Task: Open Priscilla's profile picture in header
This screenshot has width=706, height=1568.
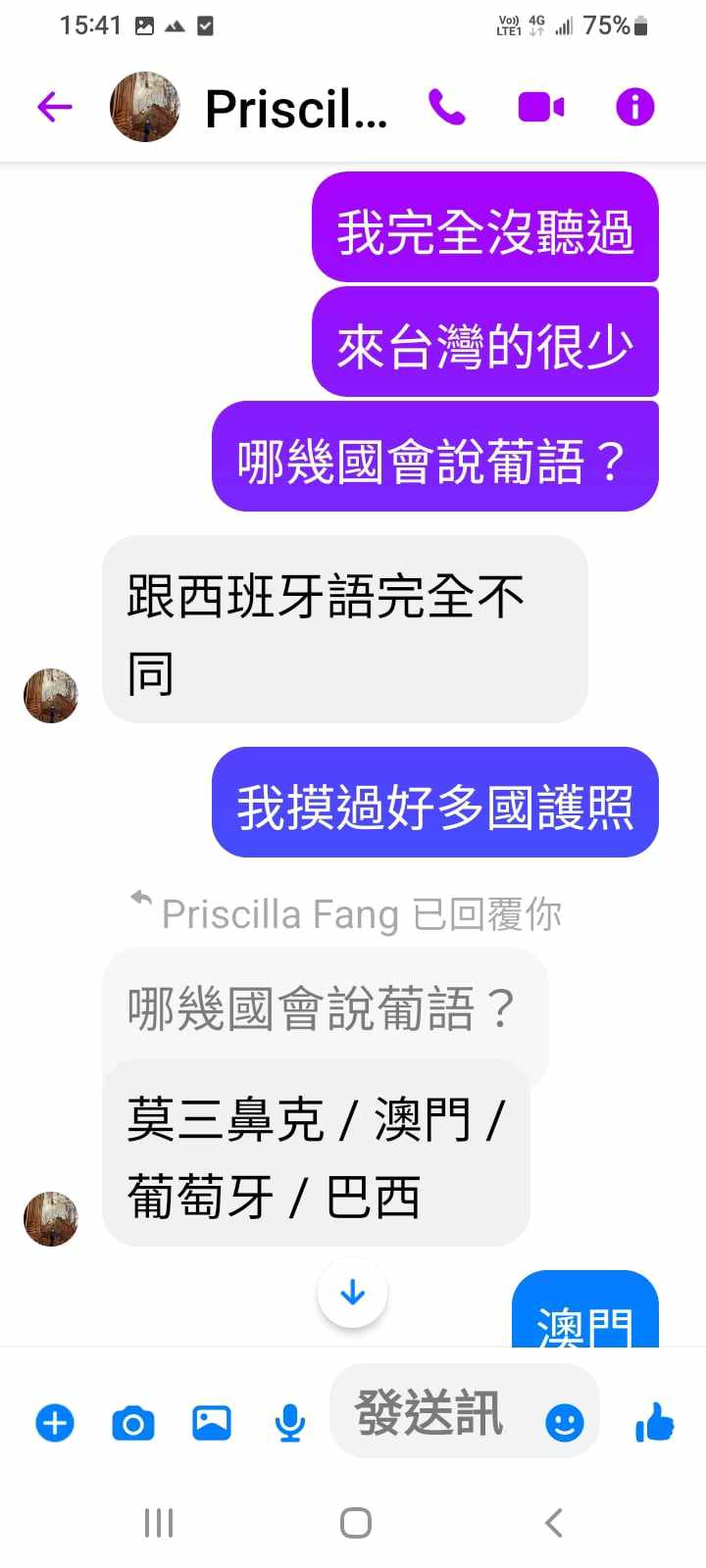Action: pos(145,107)
